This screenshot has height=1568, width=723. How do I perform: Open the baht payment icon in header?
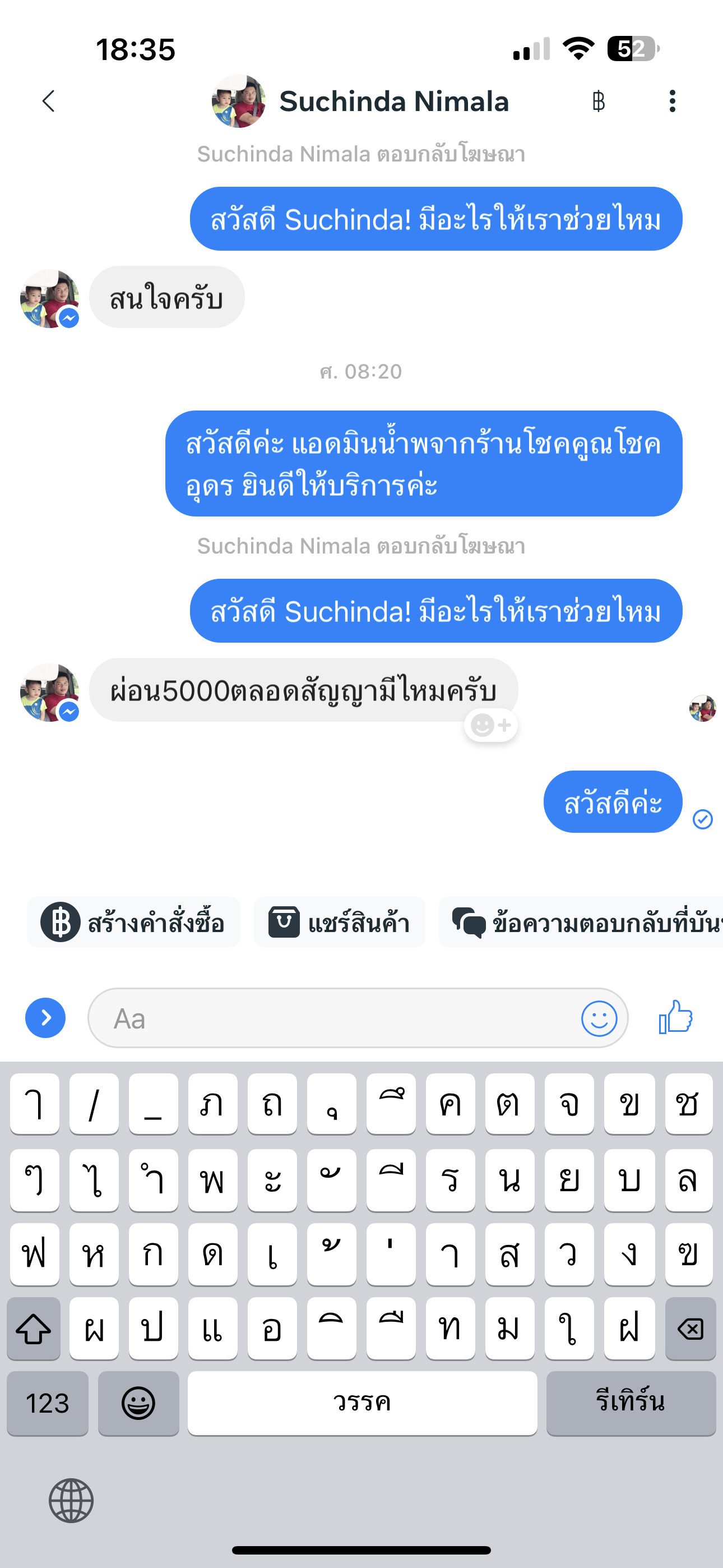click(x=598, y=101)
